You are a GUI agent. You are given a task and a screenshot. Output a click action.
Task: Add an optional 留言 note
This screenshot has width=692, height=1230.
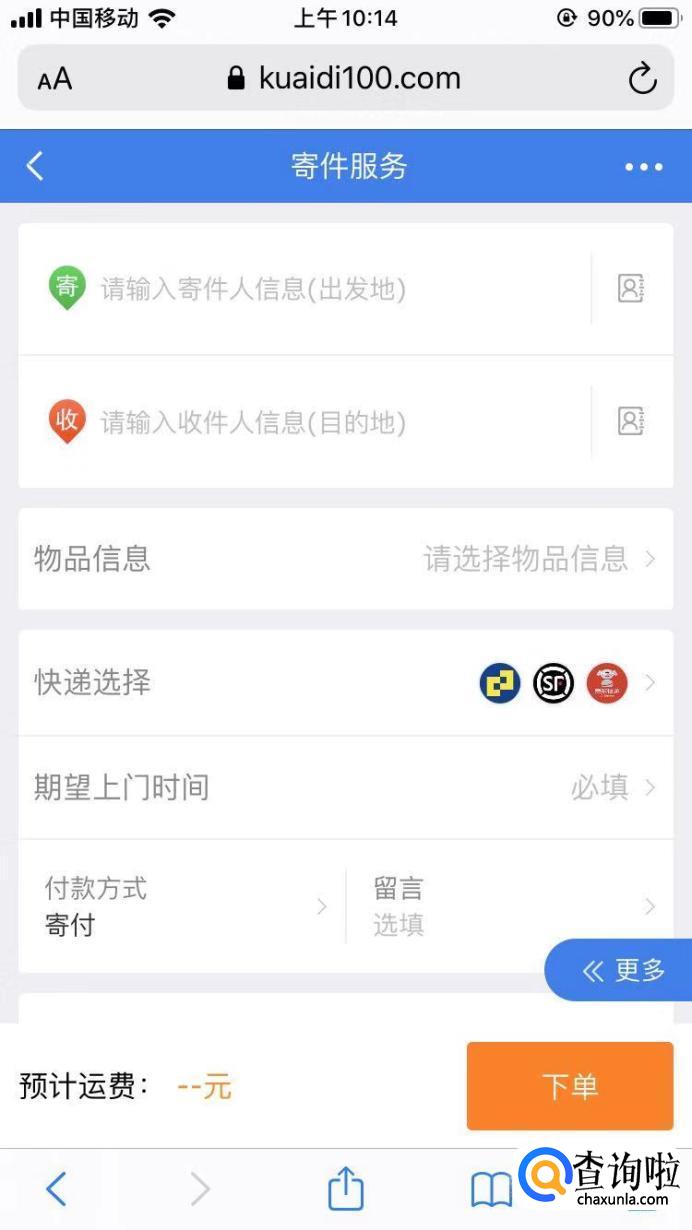coord(512,906)
